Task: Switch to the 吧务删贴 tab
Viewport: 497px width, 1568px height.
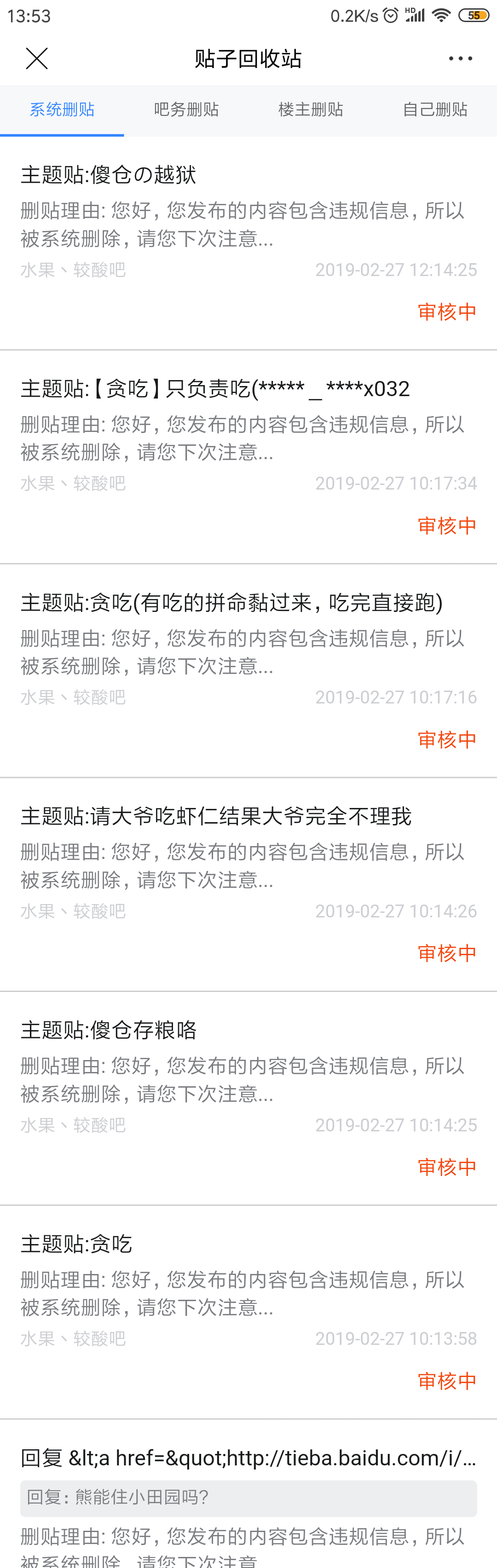Action: point(186,110)
